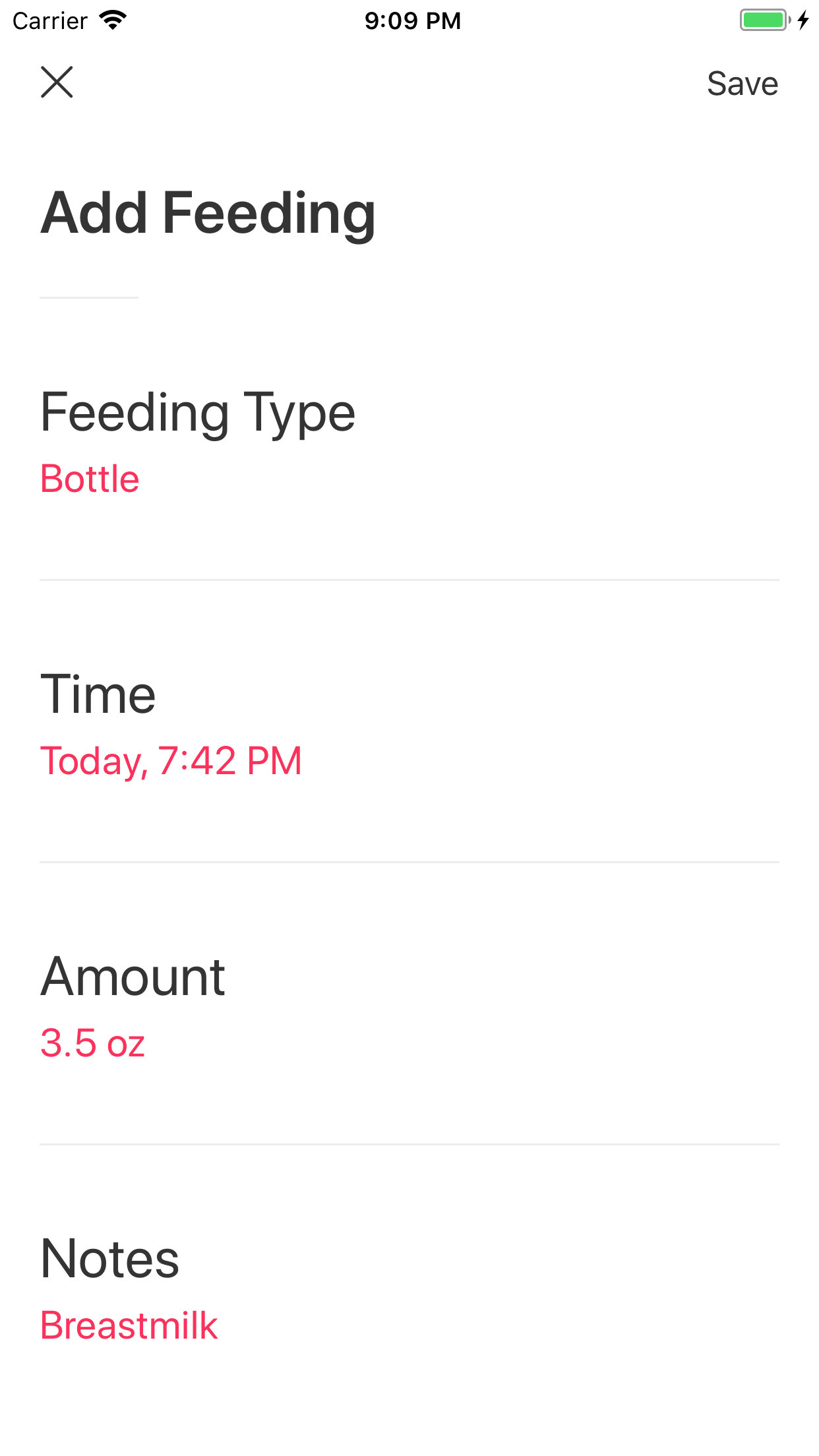
Task: Change the Feeding Type from Bottle
Action: pos(90,479)
